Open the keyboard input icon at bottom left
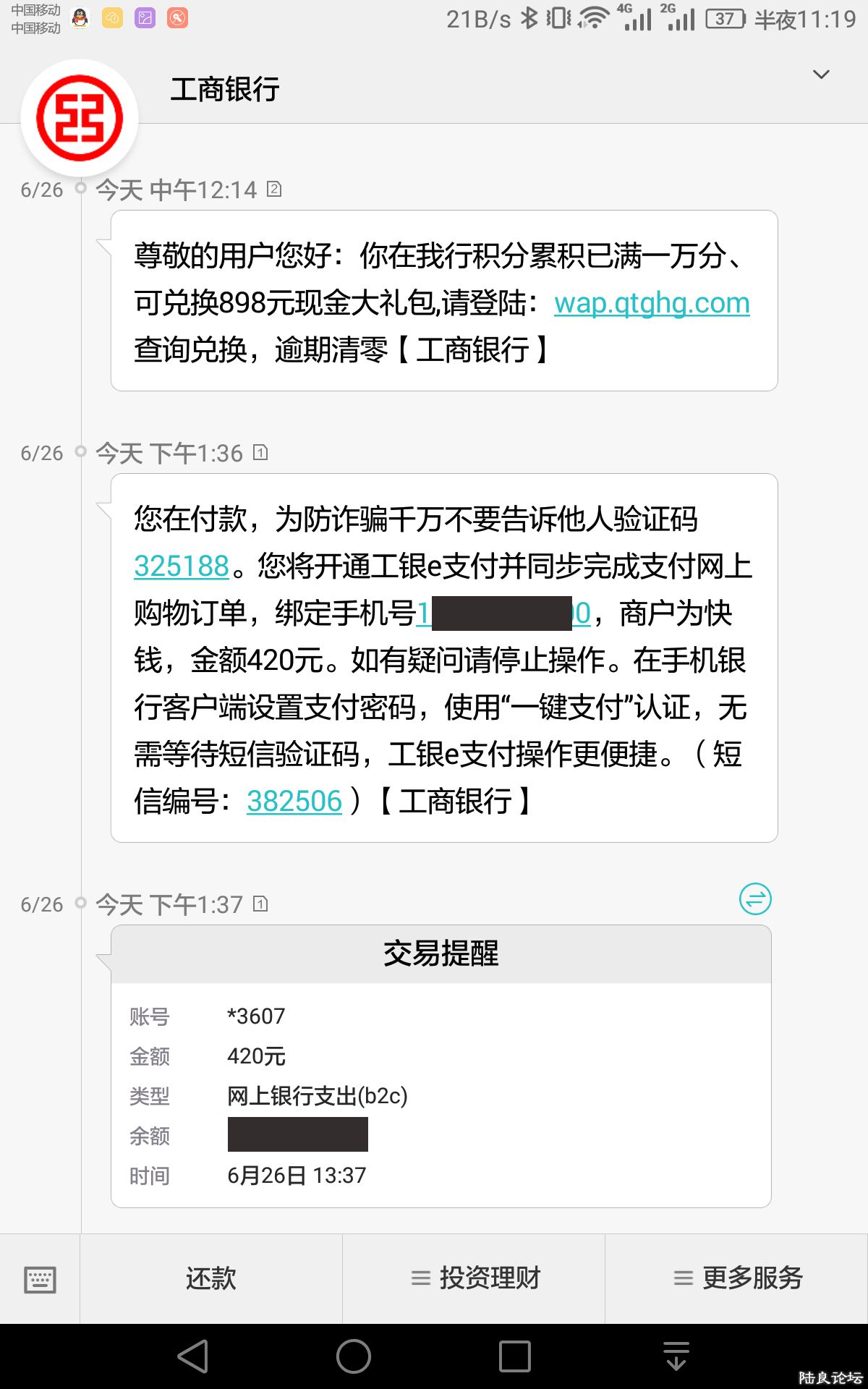868x1389 pixels. coord(40,1278)
